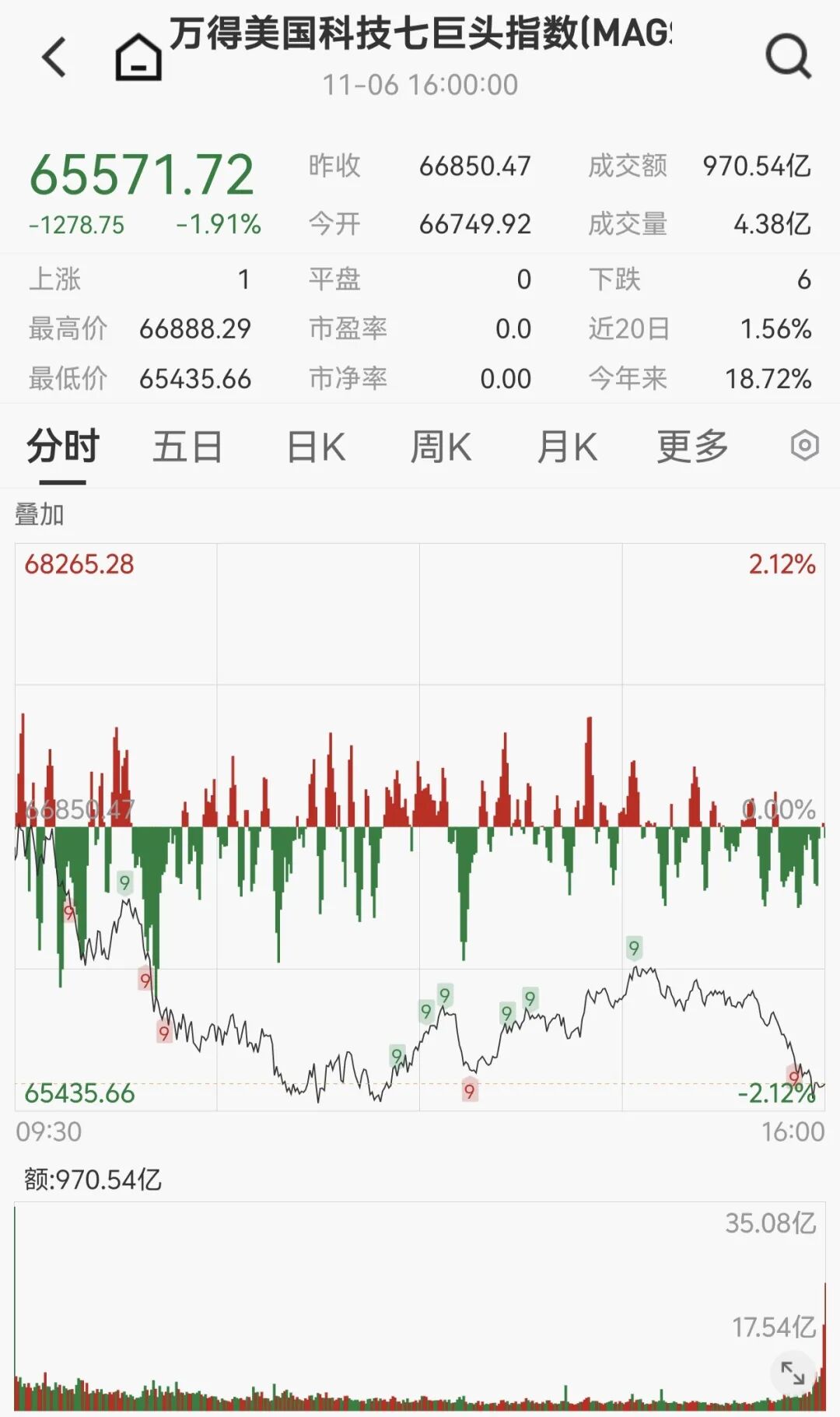Expand the chart to fullscreen
The height and width of the screenshot is (1417, 840).
click(x=793, y=1373)
